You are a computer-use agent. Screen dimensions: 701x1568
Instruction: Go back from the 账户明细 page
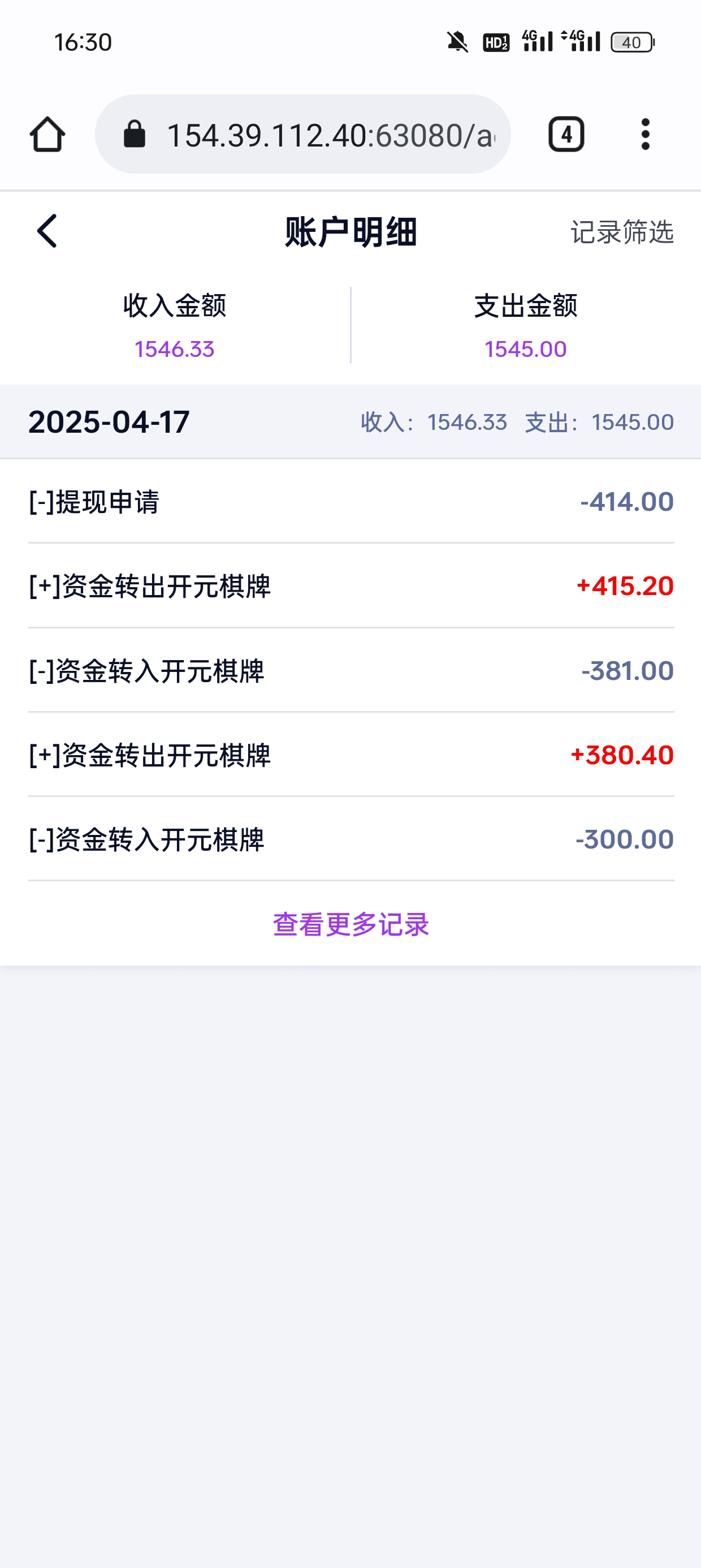click(47, 231)
